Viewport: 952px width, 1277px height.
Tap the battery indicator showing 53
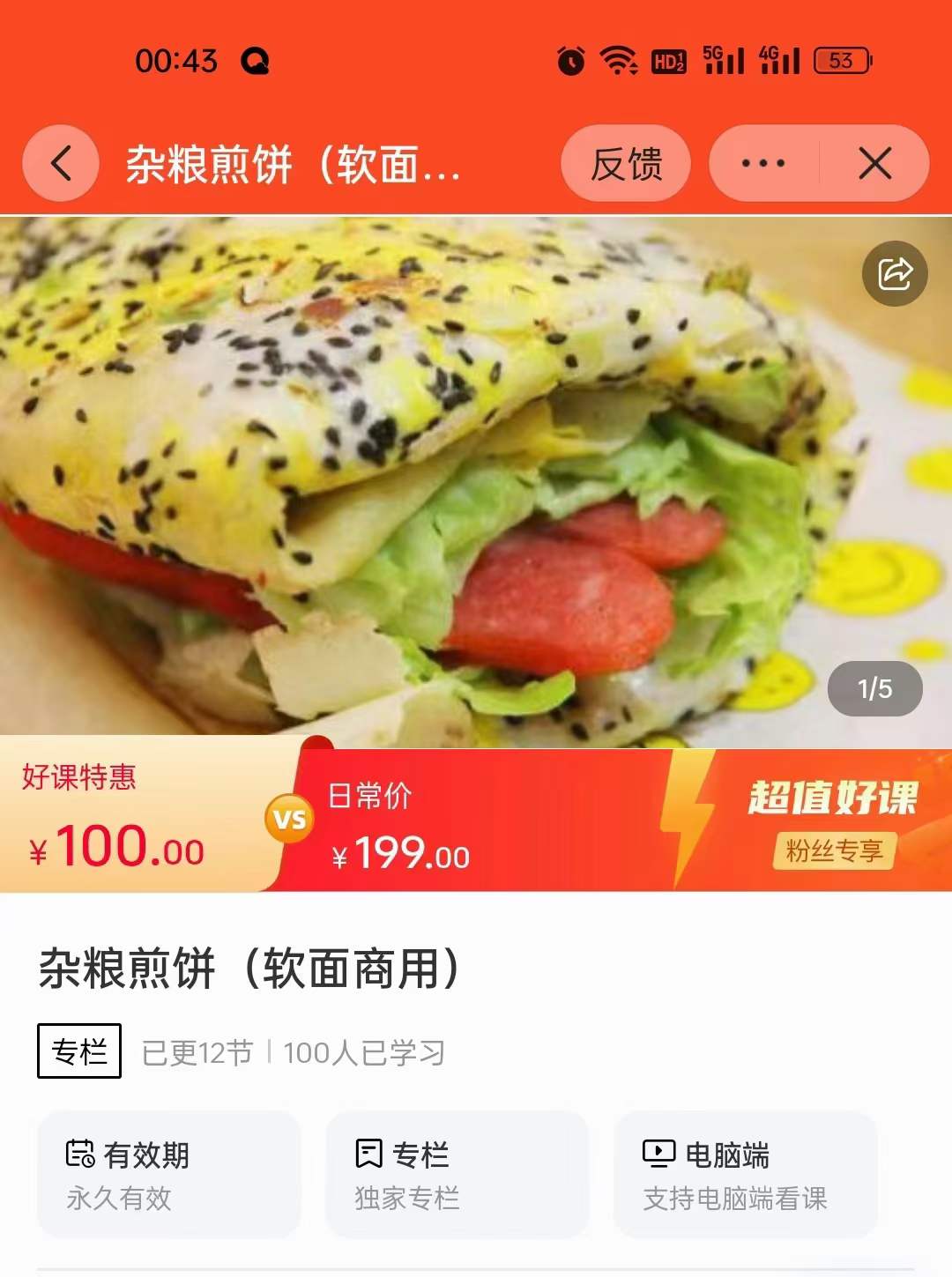coord(840,60)
